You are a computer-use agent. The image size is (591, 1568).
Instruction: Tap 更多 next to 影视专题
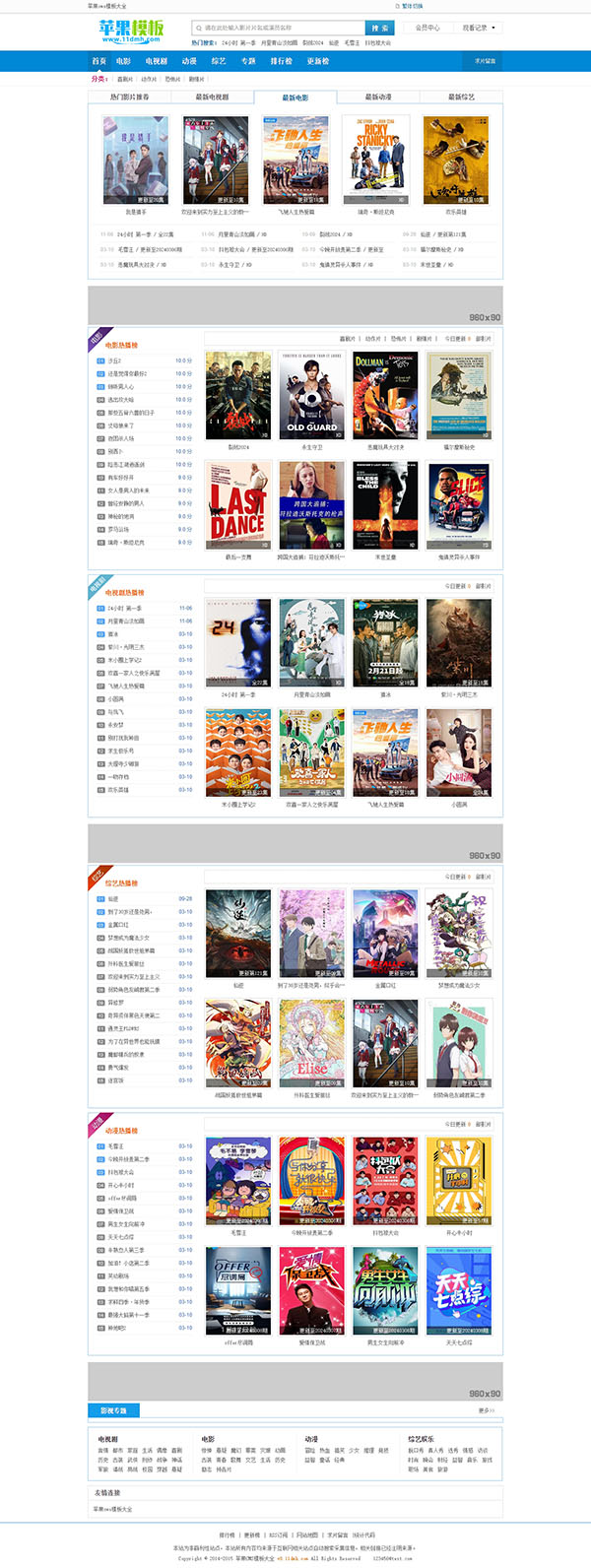[x=485, y=1410]
